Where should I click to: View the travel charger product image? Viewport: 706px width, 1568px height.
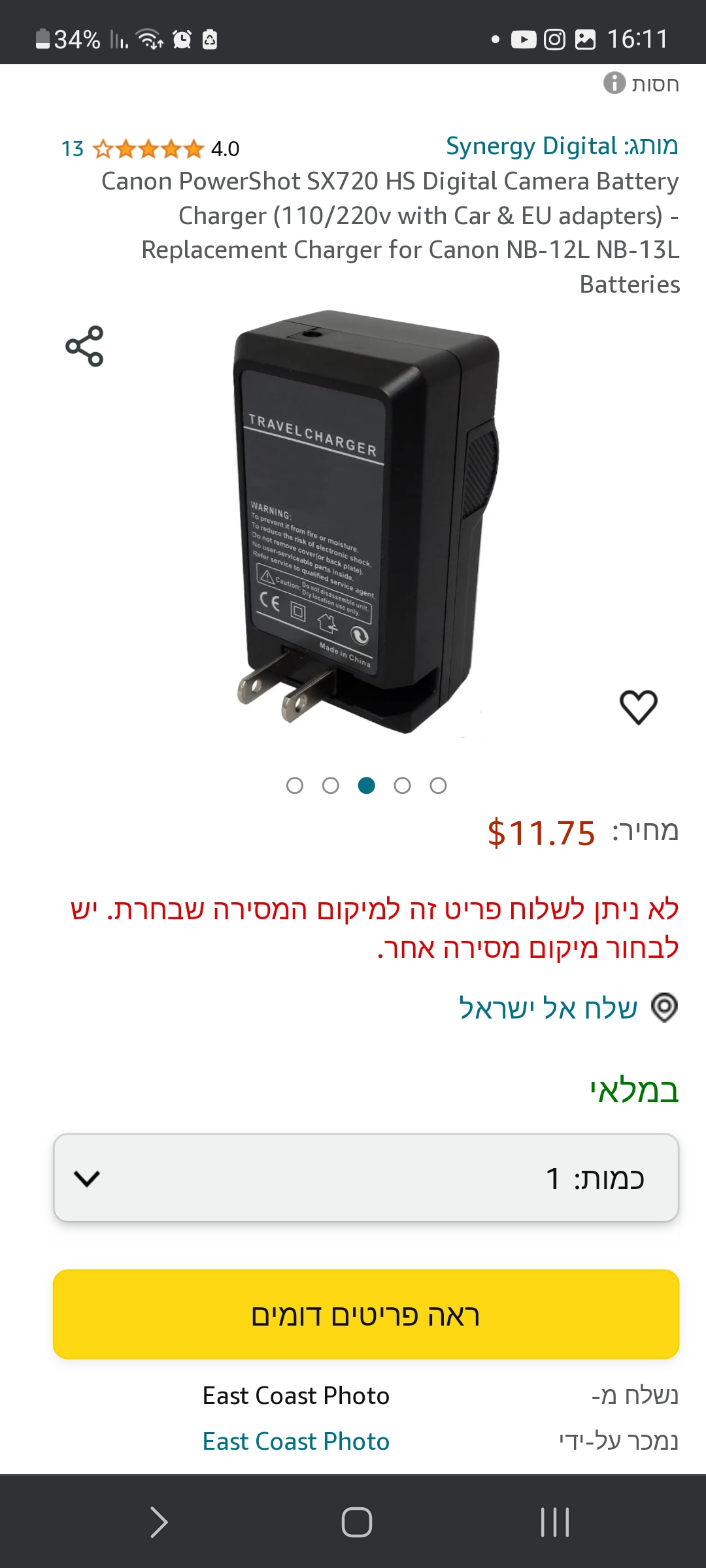[x=366, y=523]
